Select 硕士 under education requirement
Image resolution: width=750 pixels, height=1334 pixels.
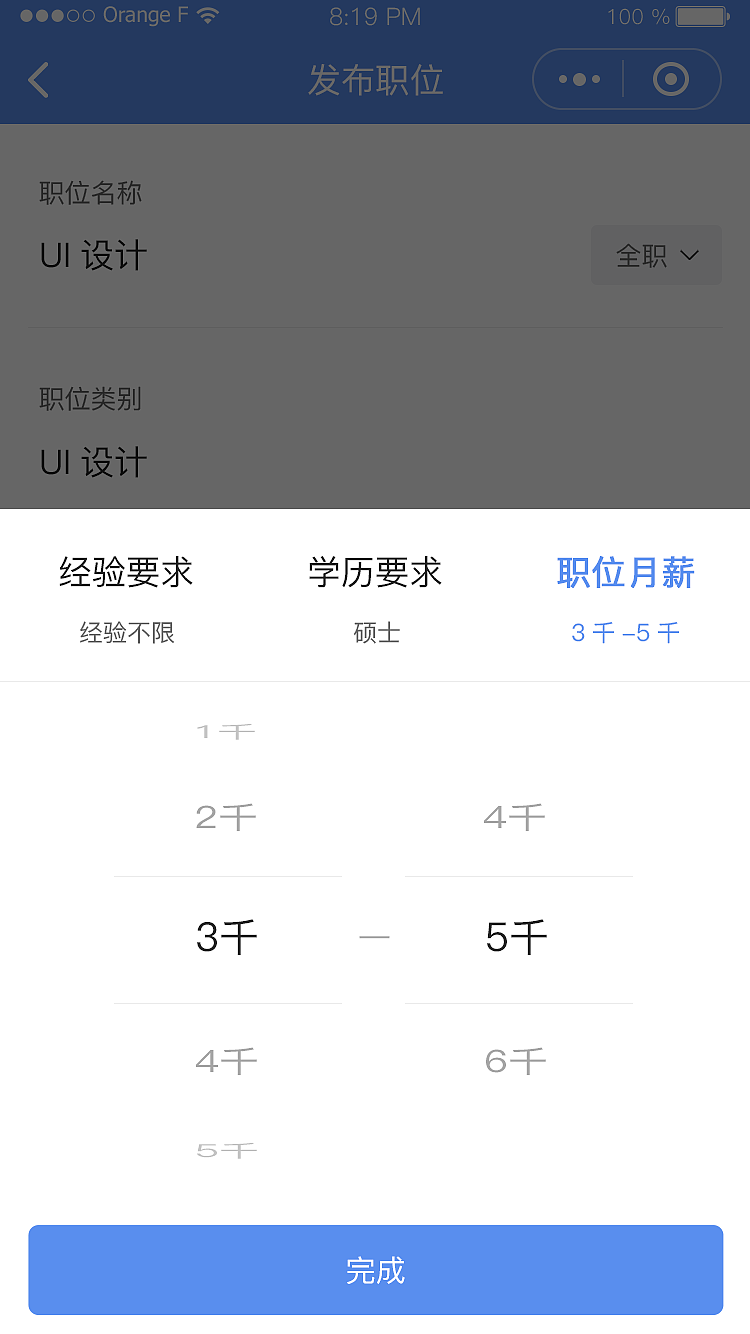tap(377, 632)
